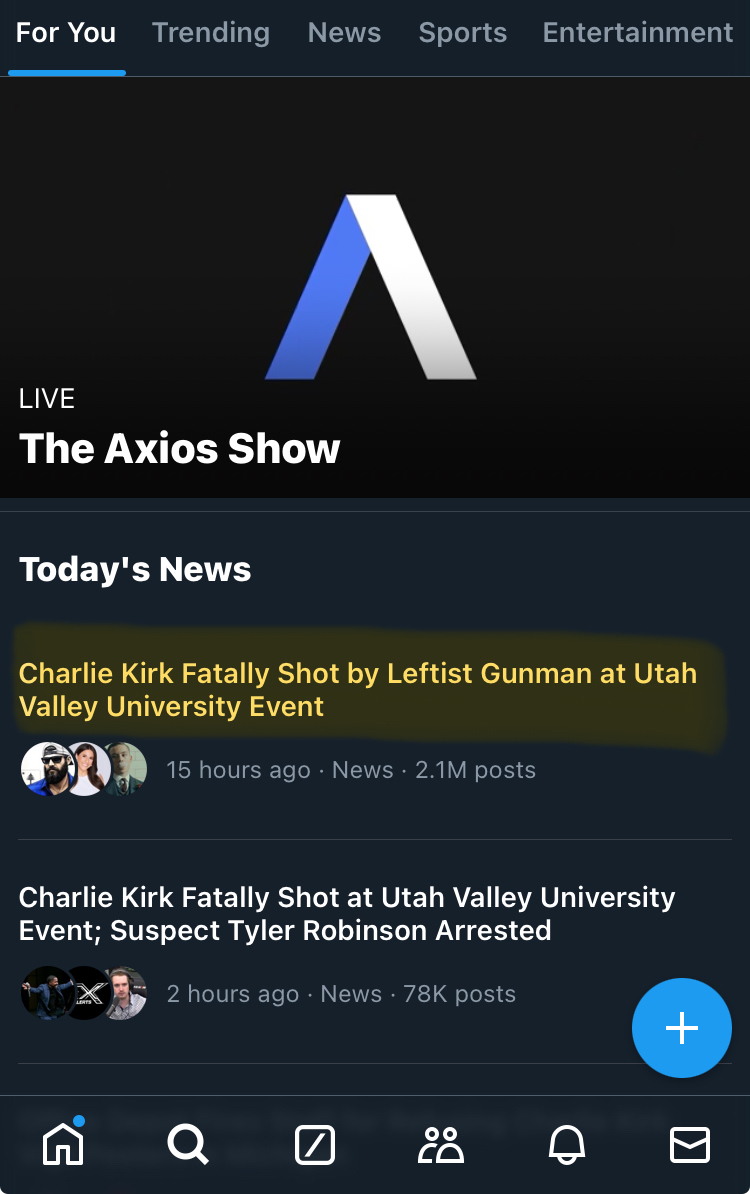Open the Sports tab

point(462,33)
